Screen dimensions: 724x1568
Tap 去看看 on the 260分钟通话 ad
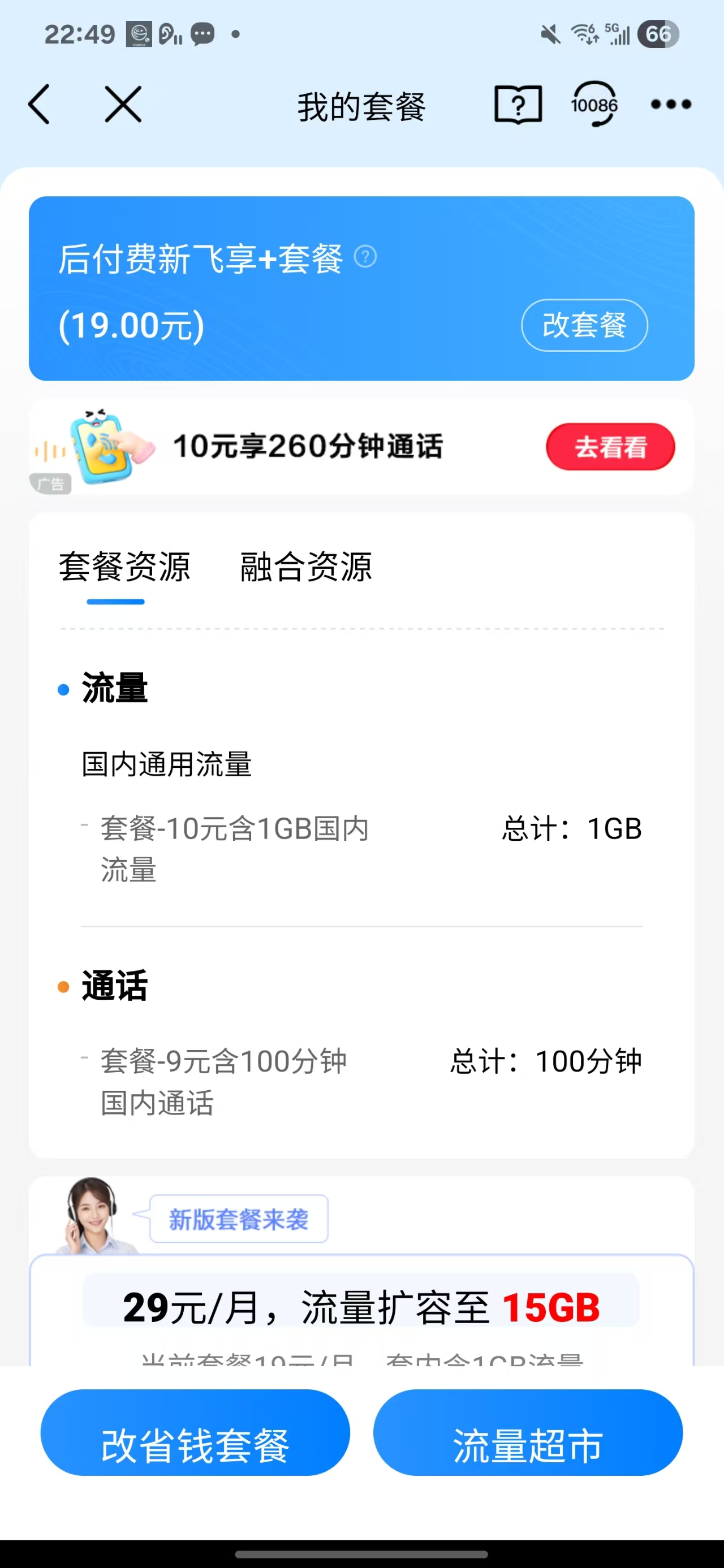coord(610,447)
